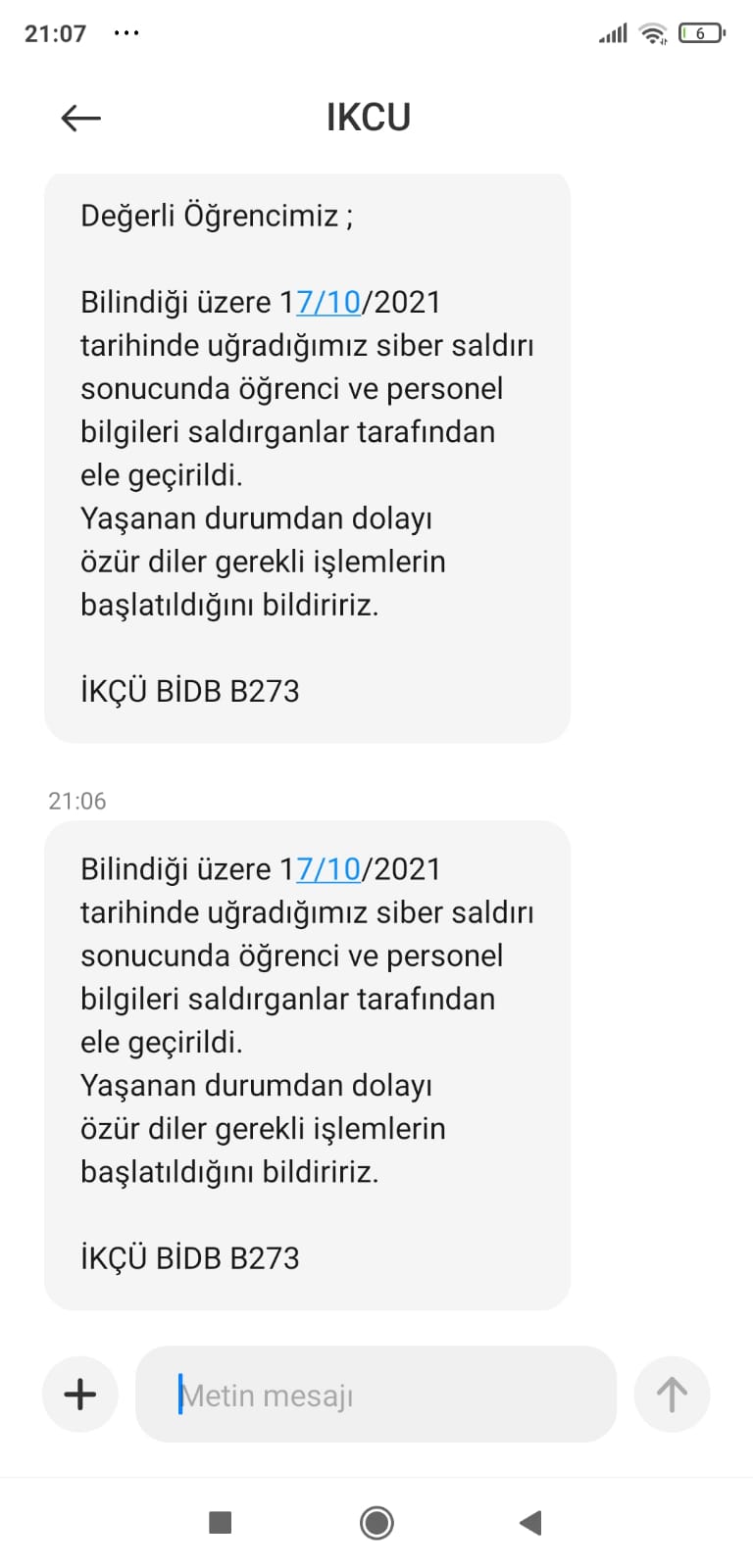Viewport: 753px width, 1568px height.
Task: Open recent apps with square button
Action: tap(221, 1522)
